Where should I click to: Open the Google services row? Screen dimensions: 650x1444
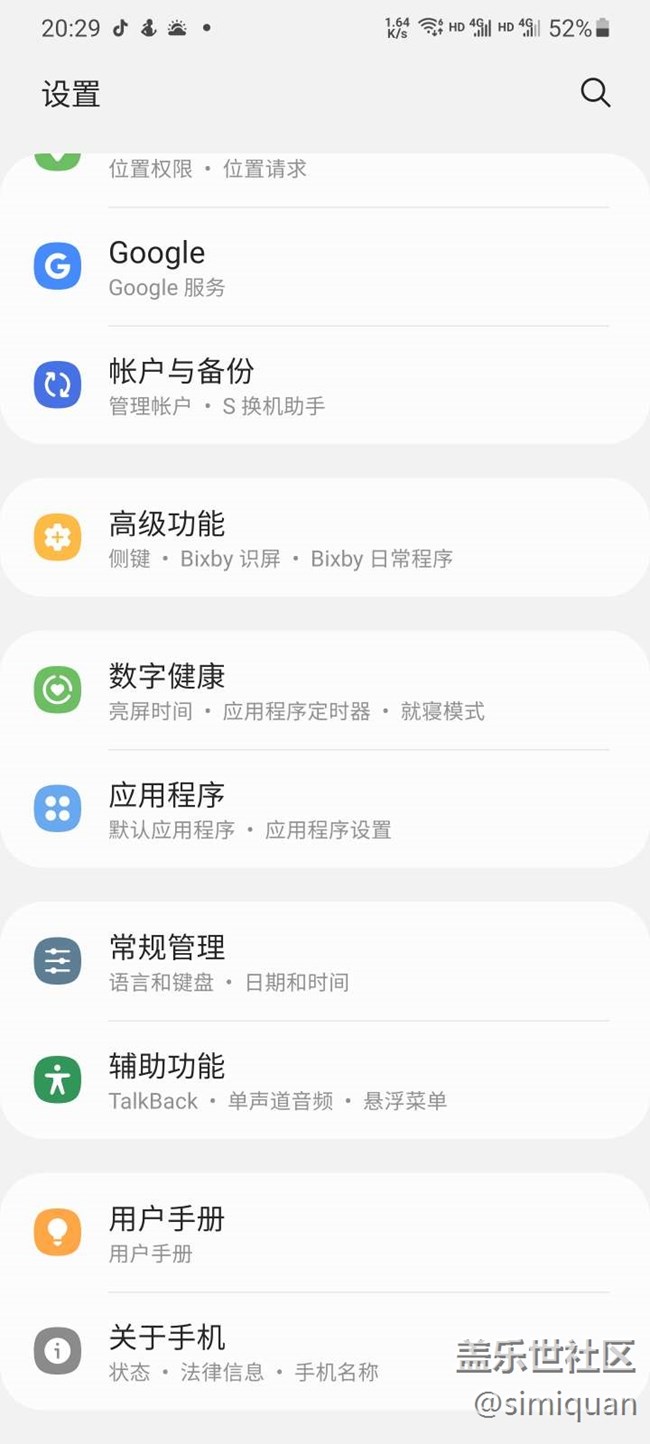tap(325, 268)
